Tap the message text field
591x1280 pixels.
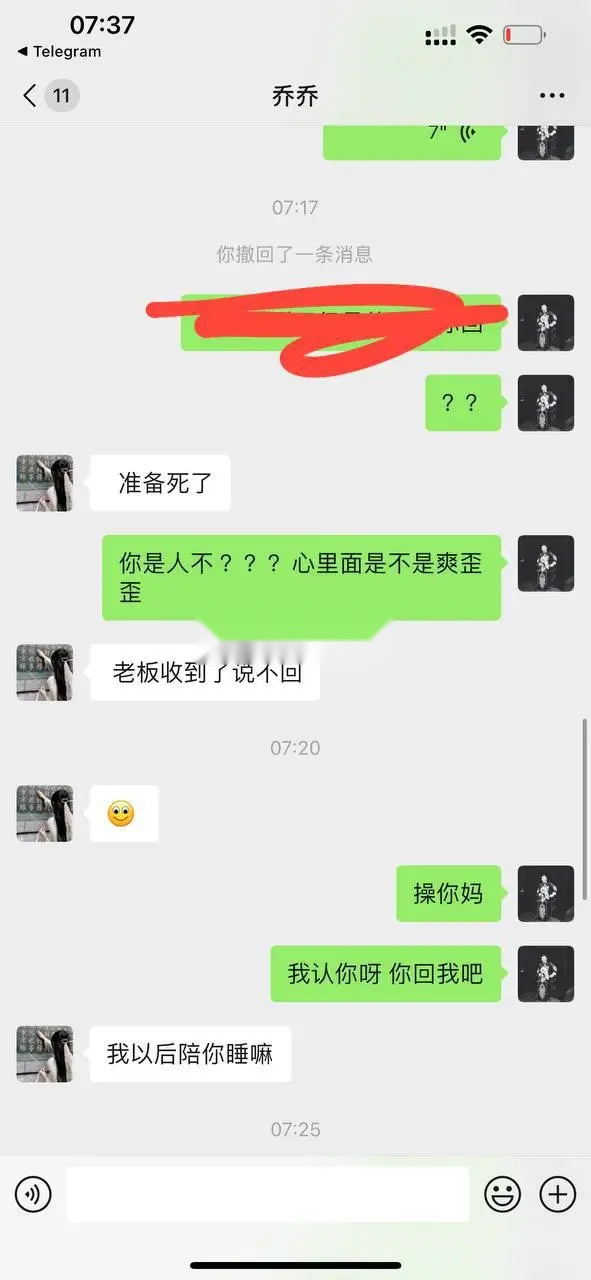[x=267, y=1194]
